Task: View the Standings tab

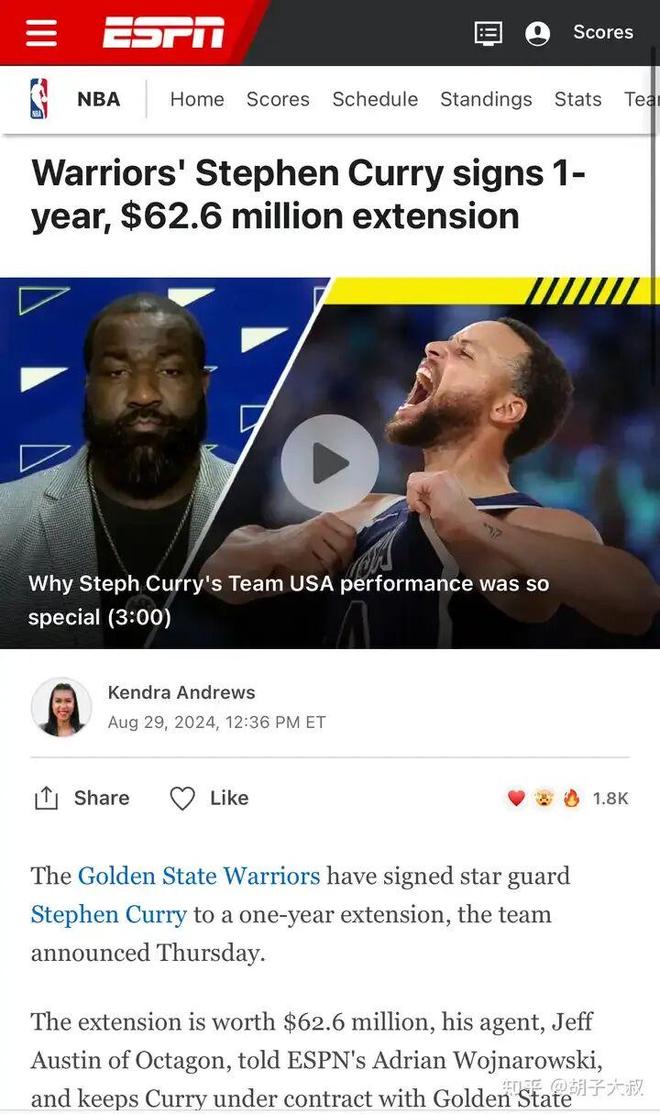Action: click(486, 99)
